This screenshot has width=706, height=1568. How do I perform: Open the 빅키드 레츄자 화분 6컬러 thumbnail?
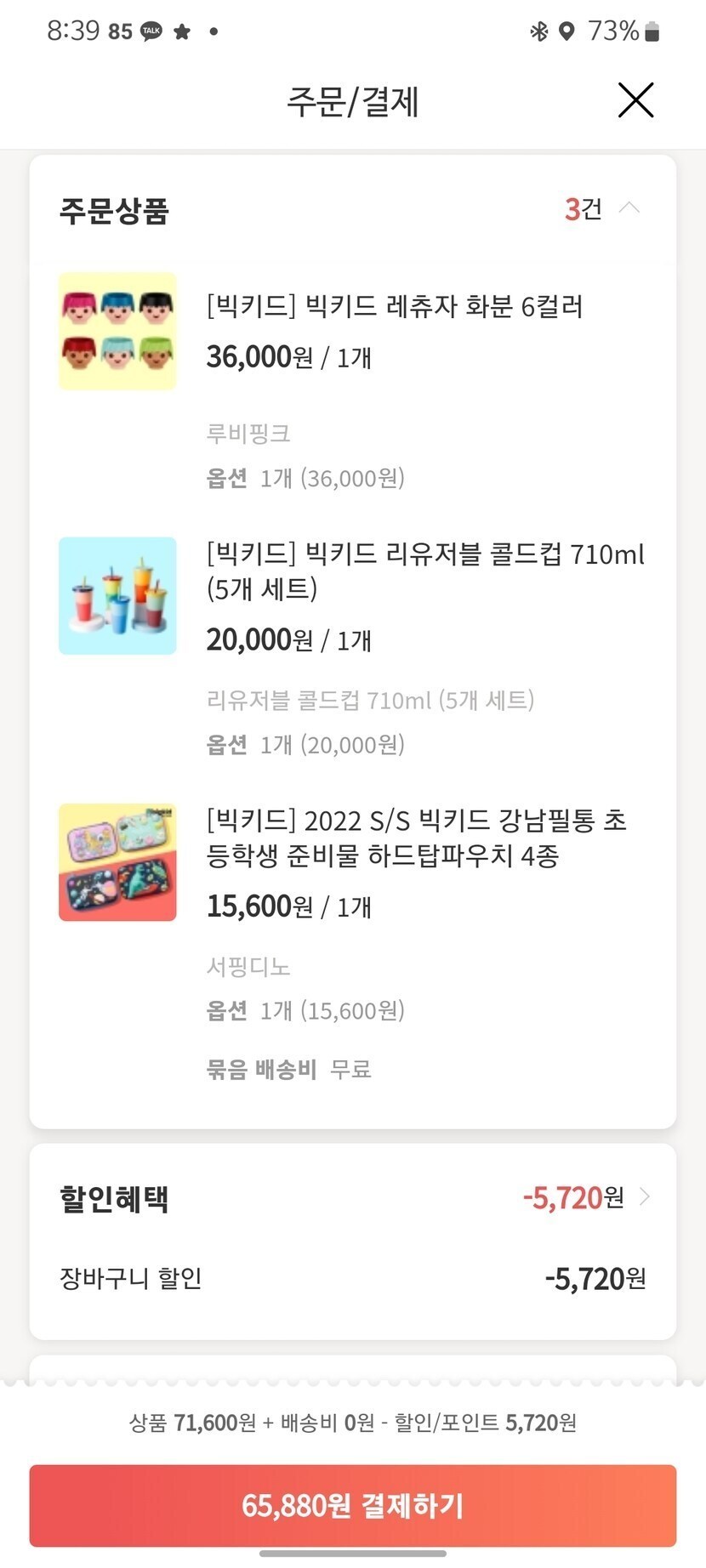pos(117,331)
